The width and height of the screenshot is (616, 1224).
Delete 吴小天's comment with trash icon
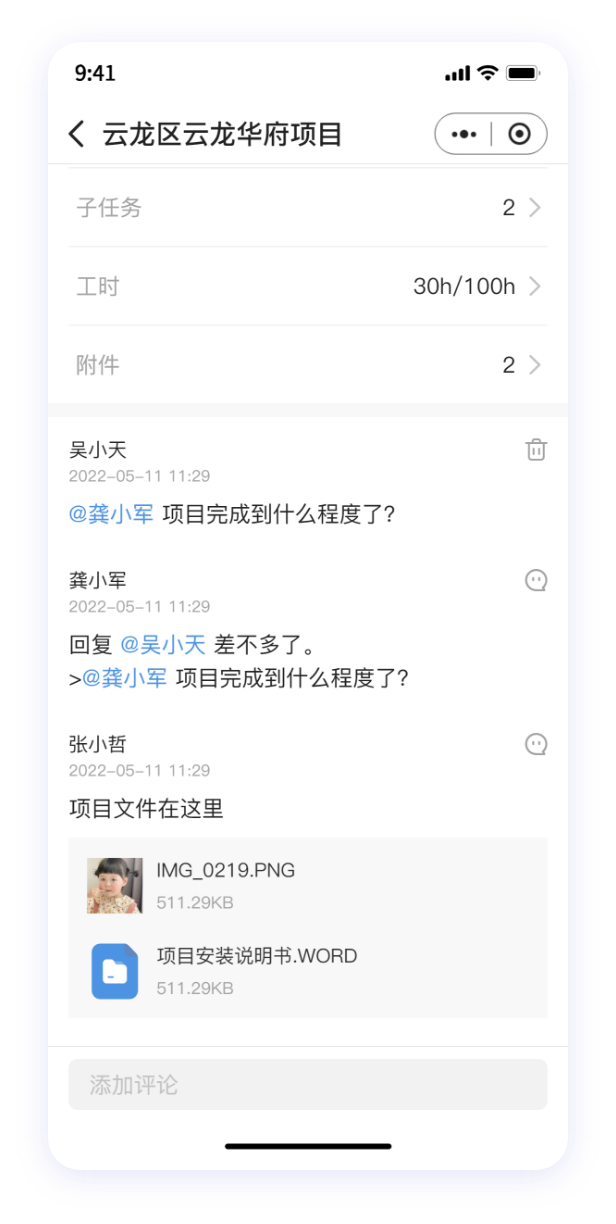pyautogui.click(x=536, y=450)
